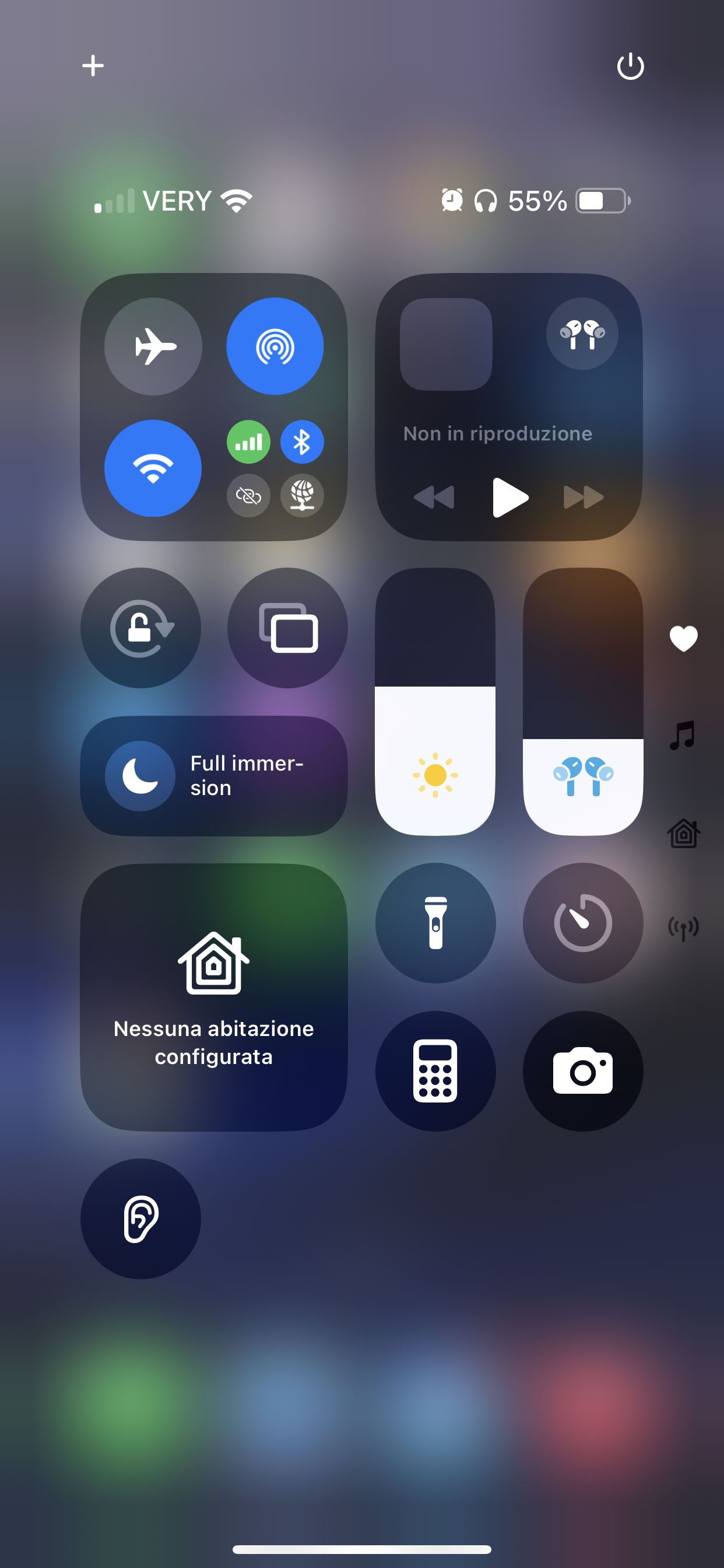Tap the VPN globe control
Screen dimensions: 724x1568
[x=302, y=495]
